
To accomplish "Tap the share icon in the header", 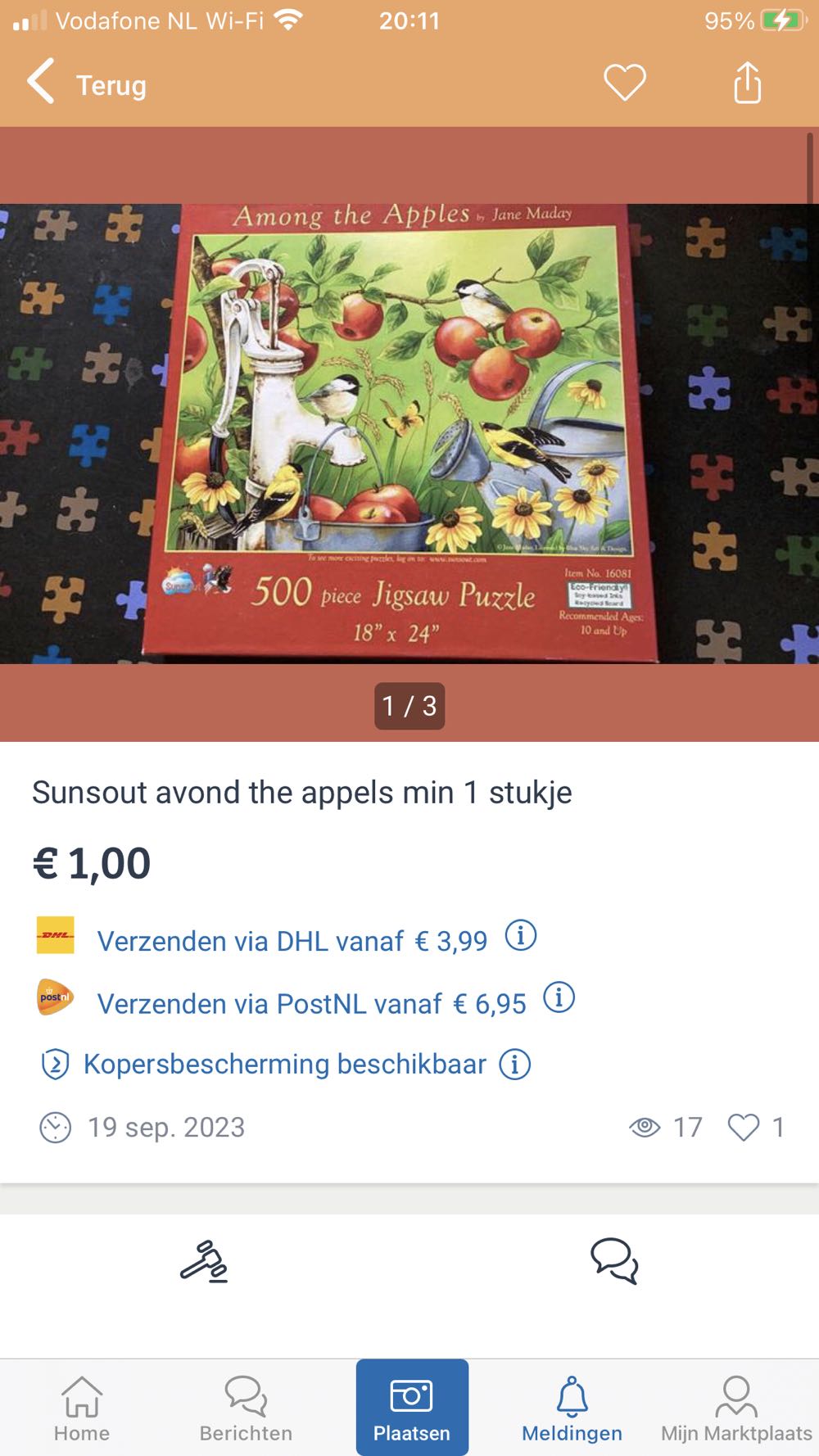I will [x=745, y=82].
